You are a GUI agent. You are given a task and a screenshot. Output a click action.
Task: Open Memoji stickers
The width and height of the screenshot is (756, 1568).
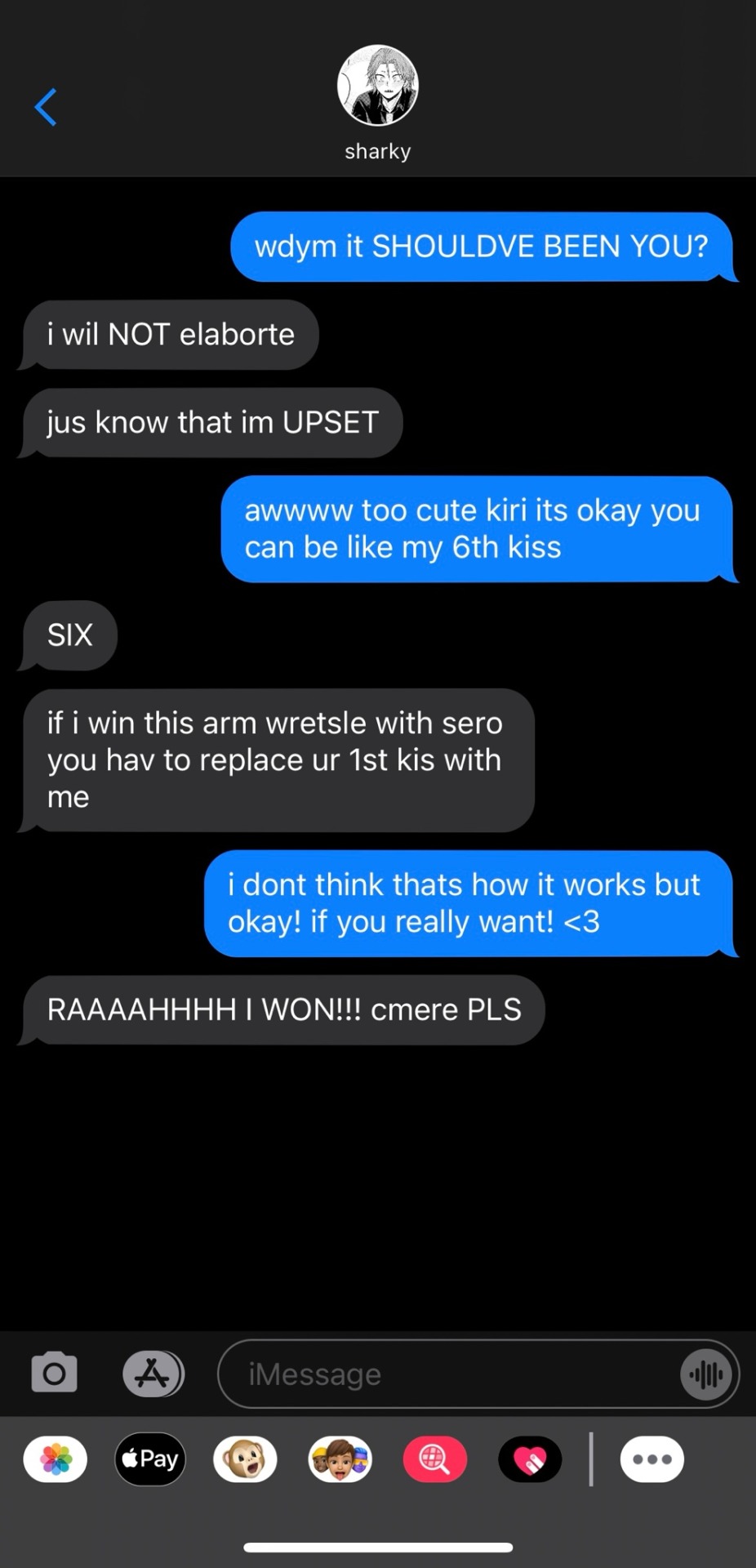[x=340, y=1459]
